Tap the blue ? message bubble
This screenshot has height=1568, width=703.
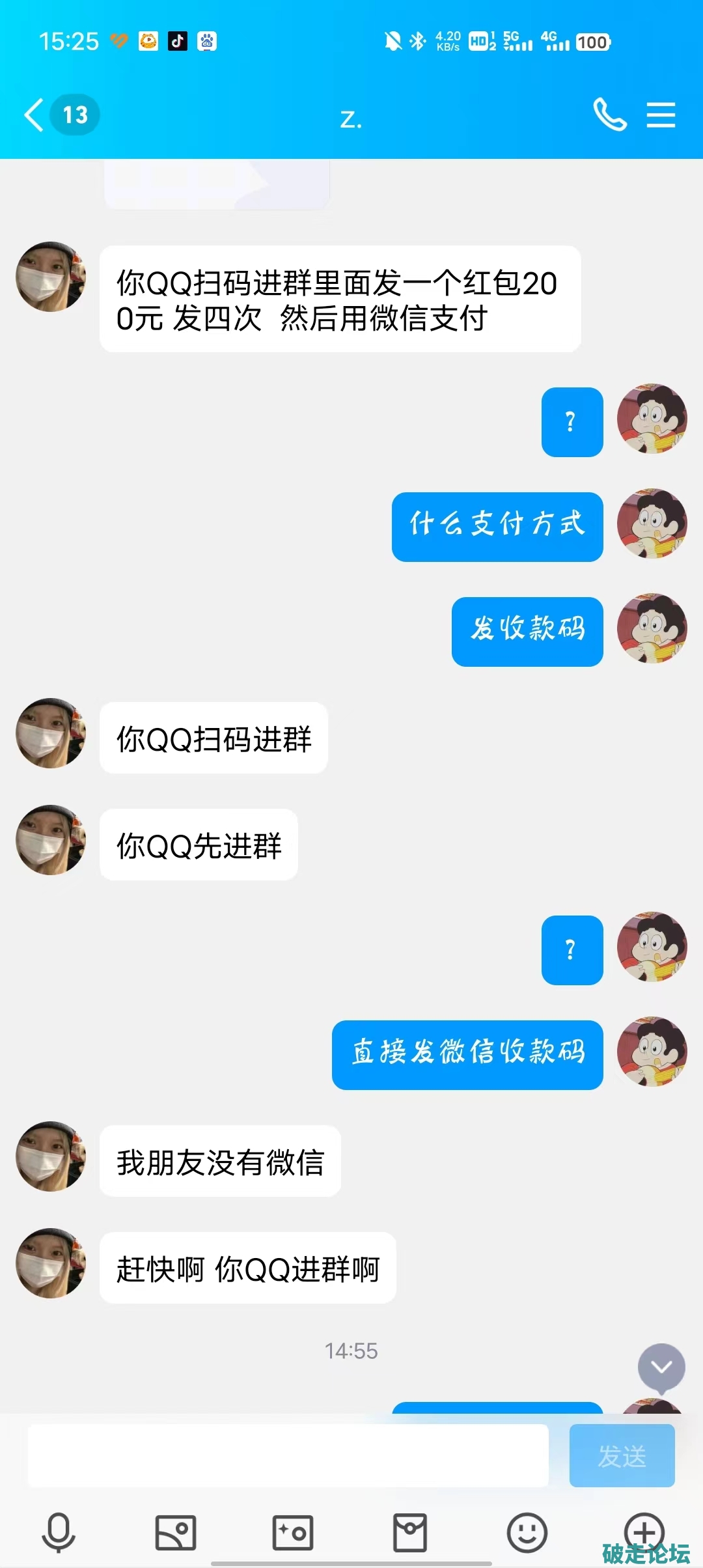[571, 421]
